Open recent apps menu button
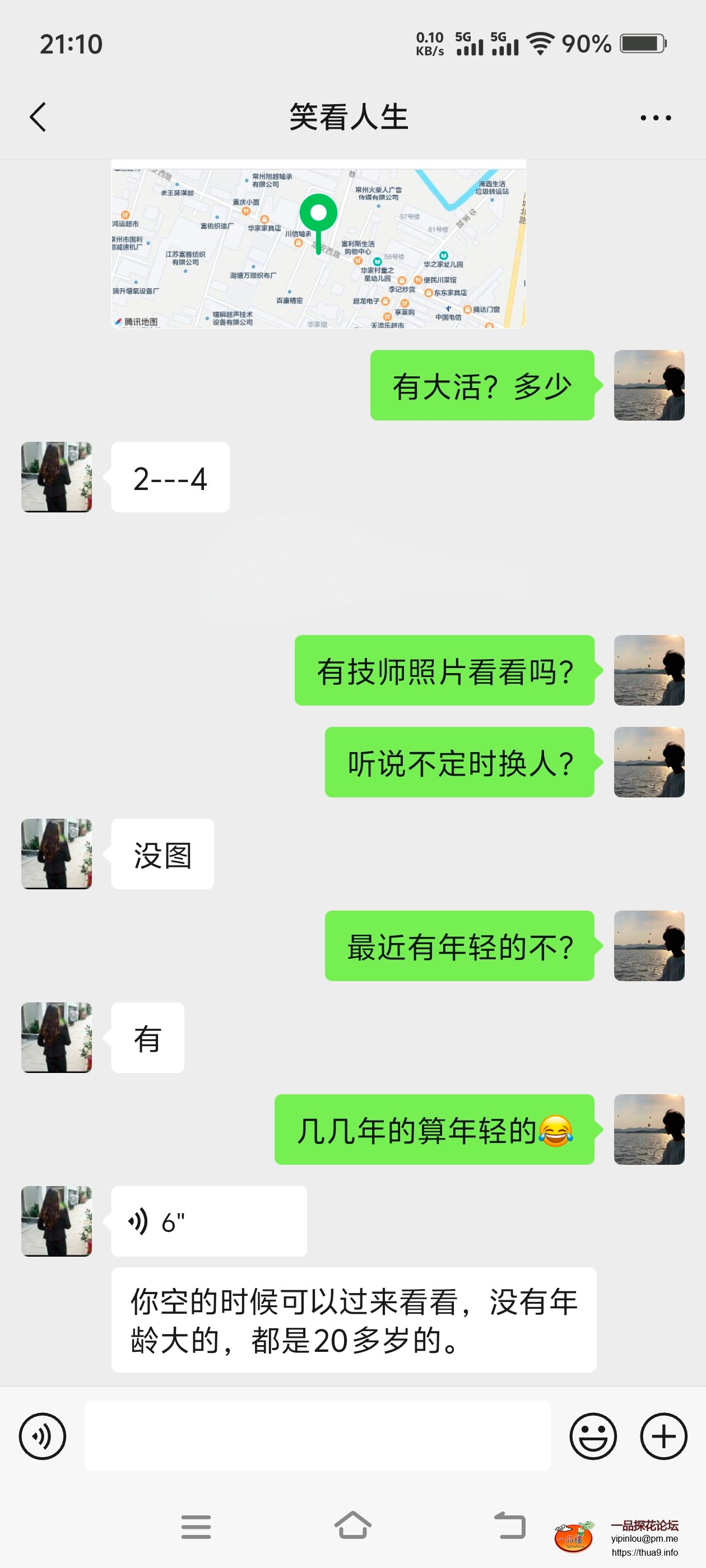 point(196,1527)
